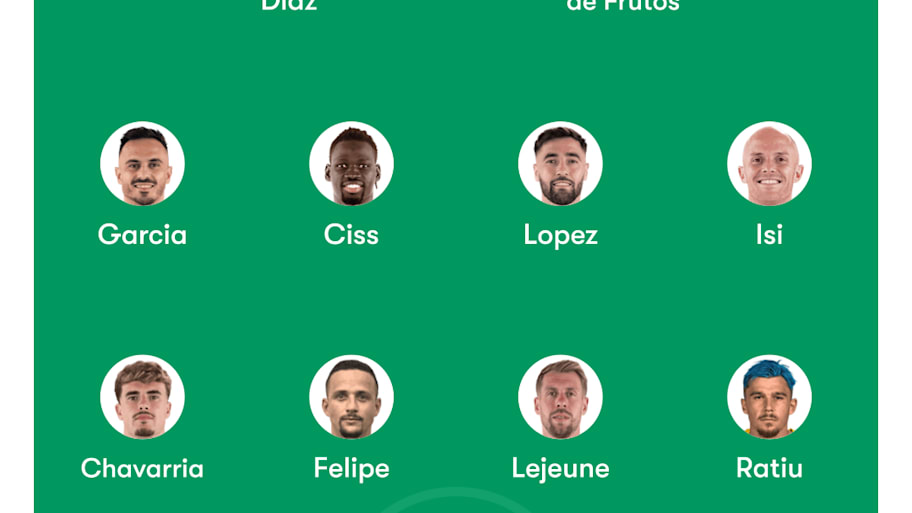
Task: Tap Chavarria's avatar in defense
Action: (142, 397)
